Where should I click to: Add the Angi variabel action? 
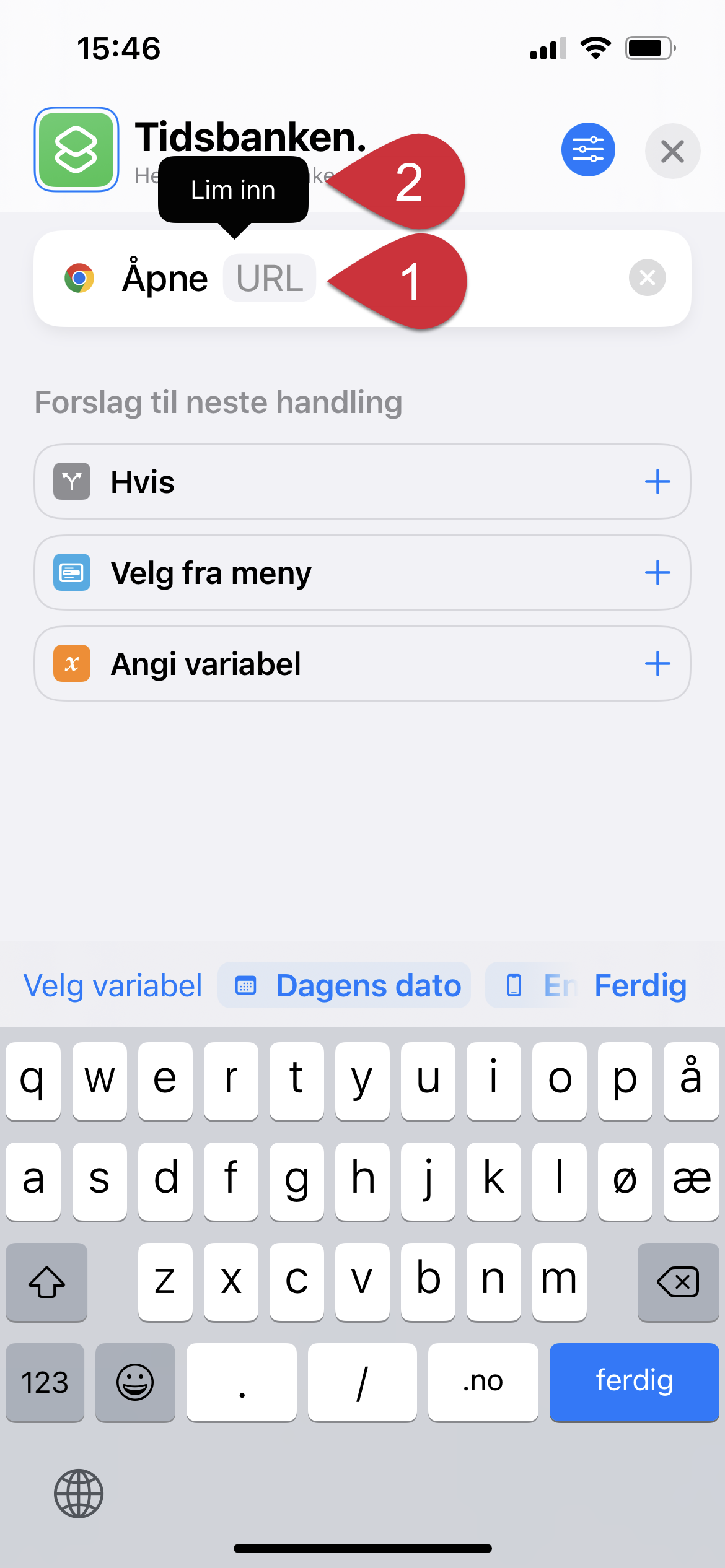tap(657, 664)
